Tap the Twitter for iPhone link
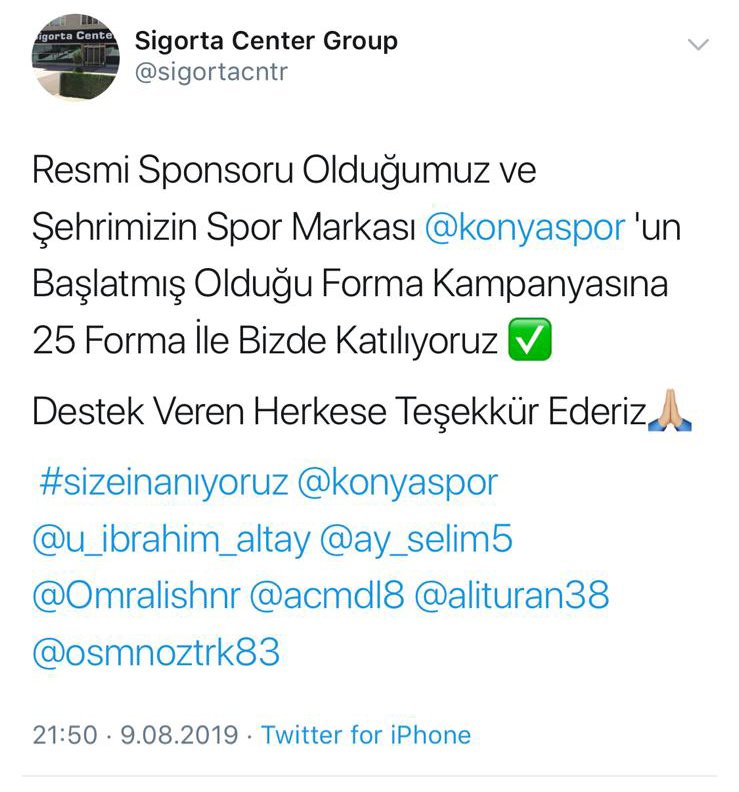Image resolution: width=739 pixels, height=792 pixels. [x=366, y=735]
